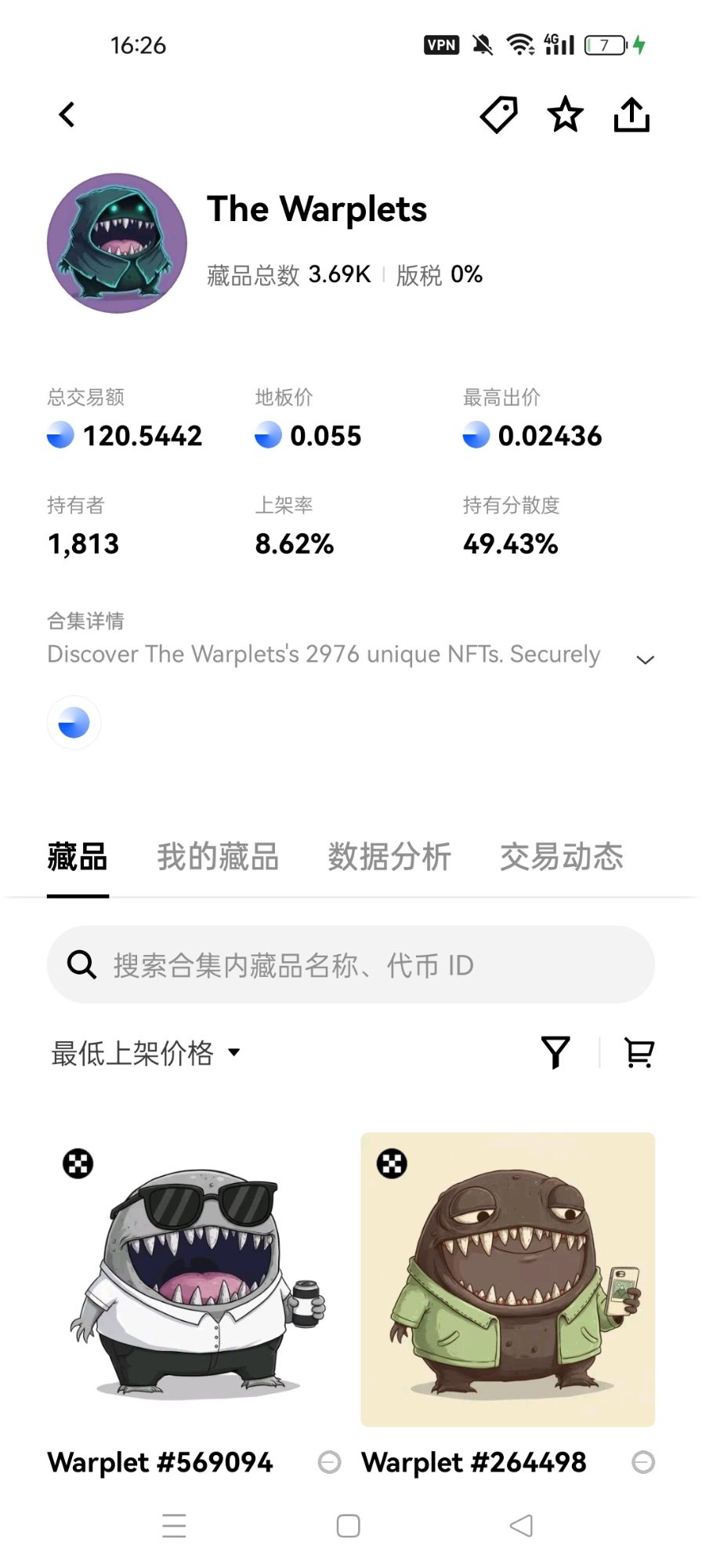The width and height of the screenshot is (702, 1568).
Task: Favorite The Warplets collection with star
Action: 565,115
